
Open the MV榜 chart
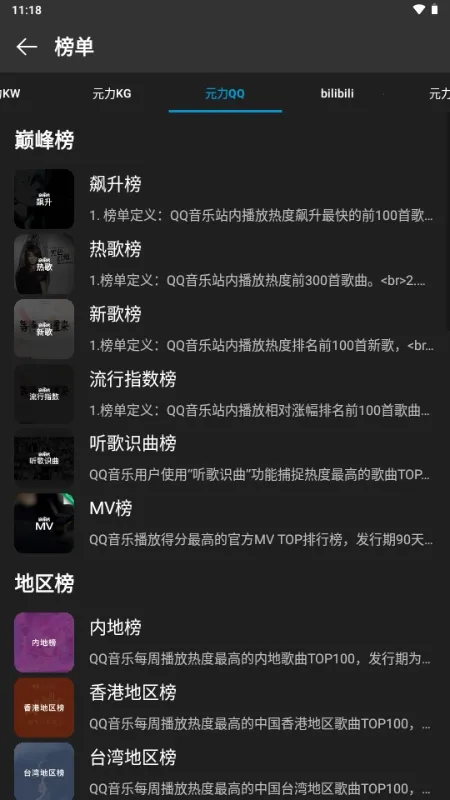[225, 523]
